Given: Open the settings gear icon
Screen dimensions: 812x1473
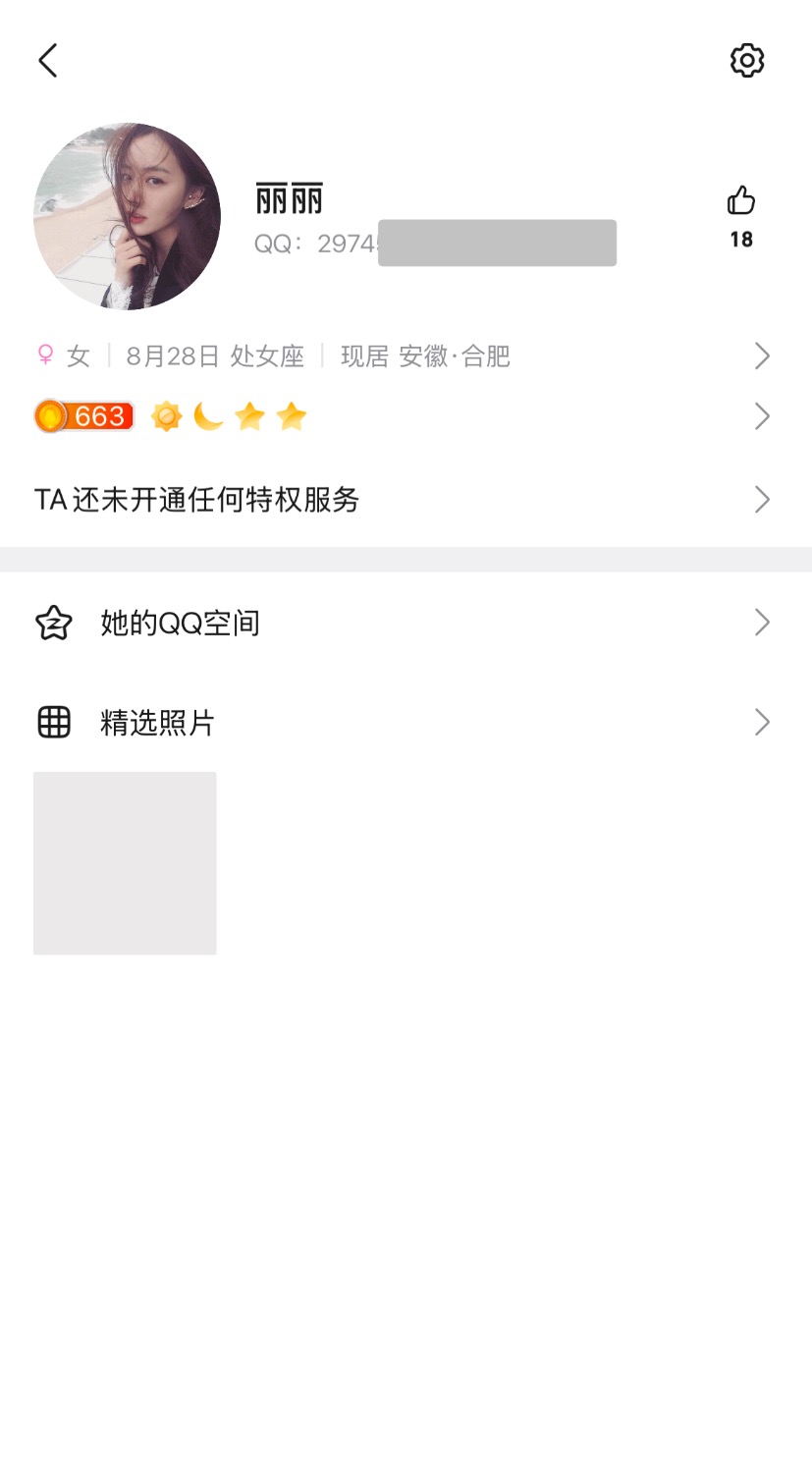Looking at the screenshot, I should [747, 61].
